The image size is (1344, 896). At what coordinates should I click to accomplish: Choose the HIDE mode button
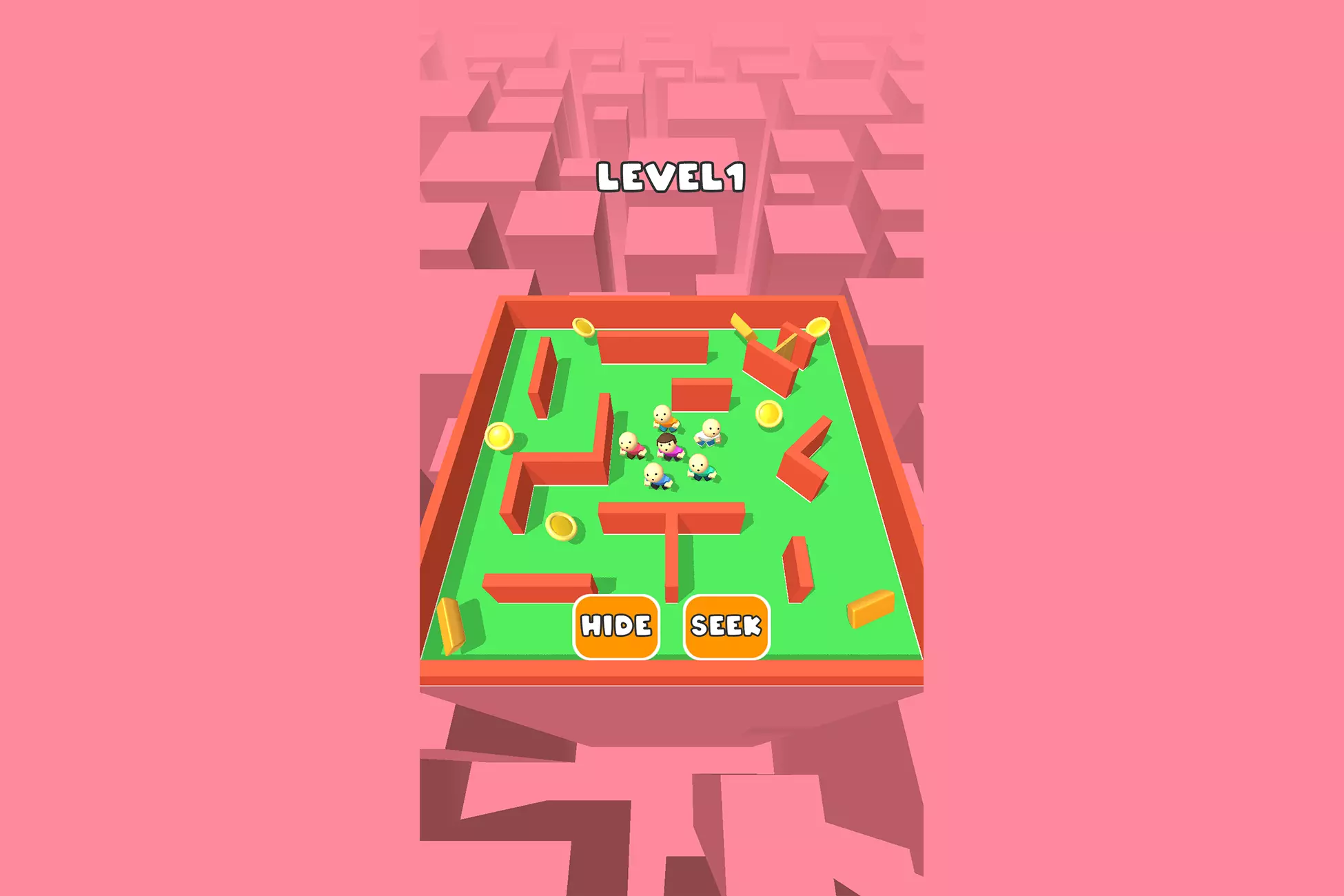click(x=616, y=627)
